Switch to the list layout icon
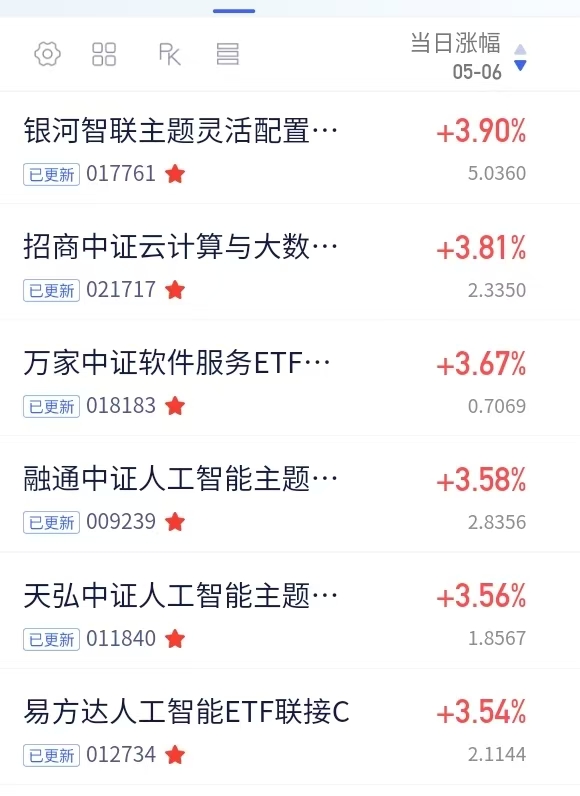The width and height of the screenshot is (580, 796). 227,54
